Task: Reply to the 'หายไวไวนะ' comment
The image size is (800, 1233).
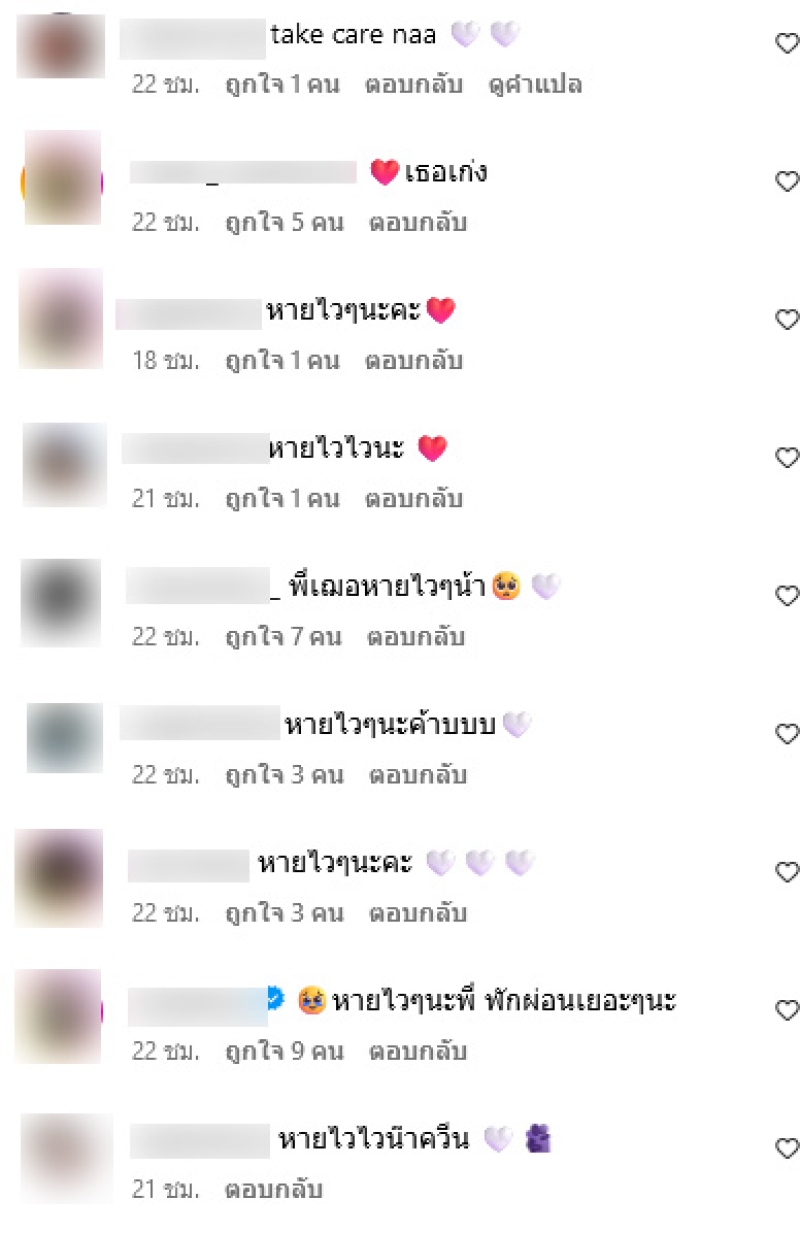Action: [x=414, y=498]
